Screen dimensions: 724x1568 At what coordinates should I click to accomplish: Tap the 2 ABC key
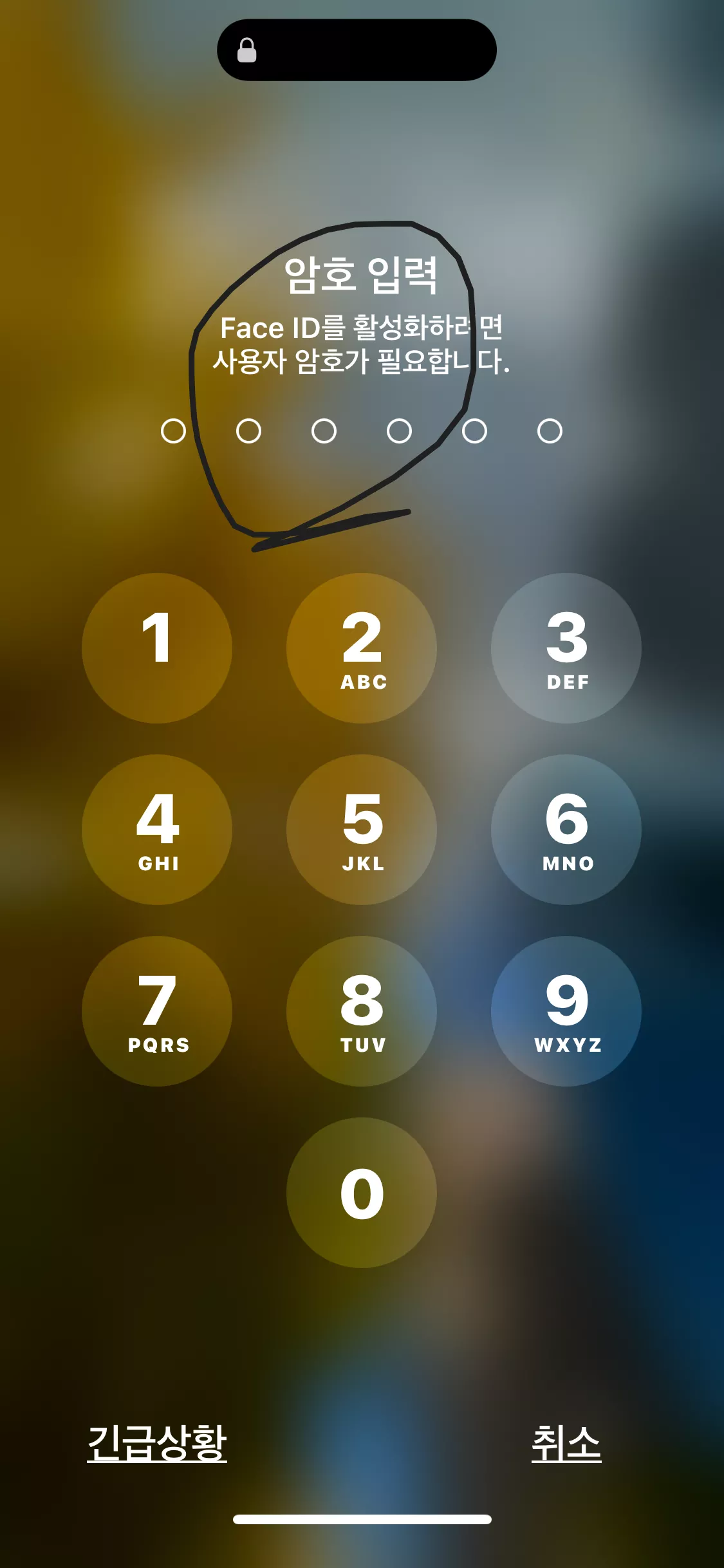tap(362, 648)
